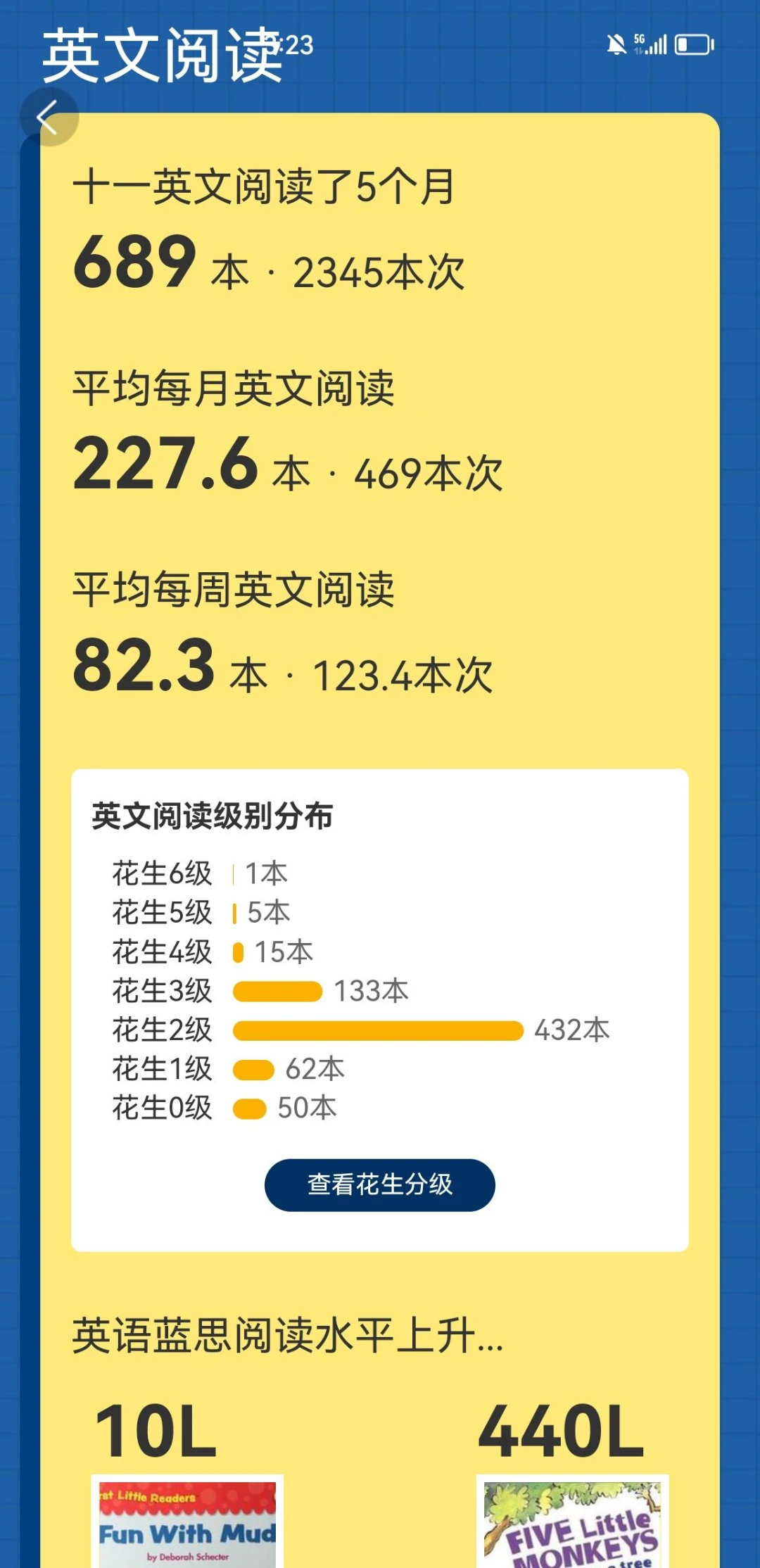Tap the 查看花生分级 button
The height and width of the screenshot is (1568, 760).
click(380, 1184)
